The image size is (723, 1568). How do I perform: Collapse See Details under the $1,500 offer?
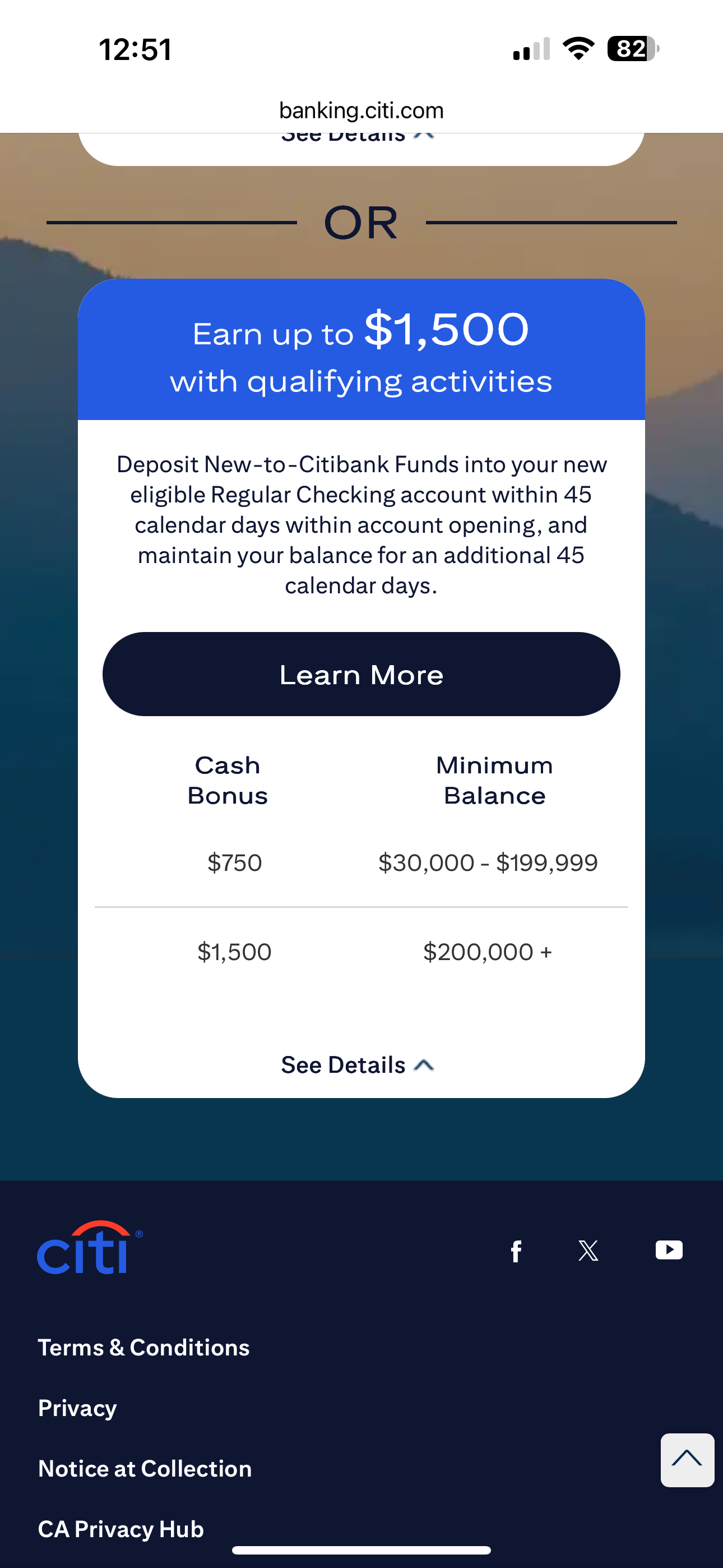357,1064
